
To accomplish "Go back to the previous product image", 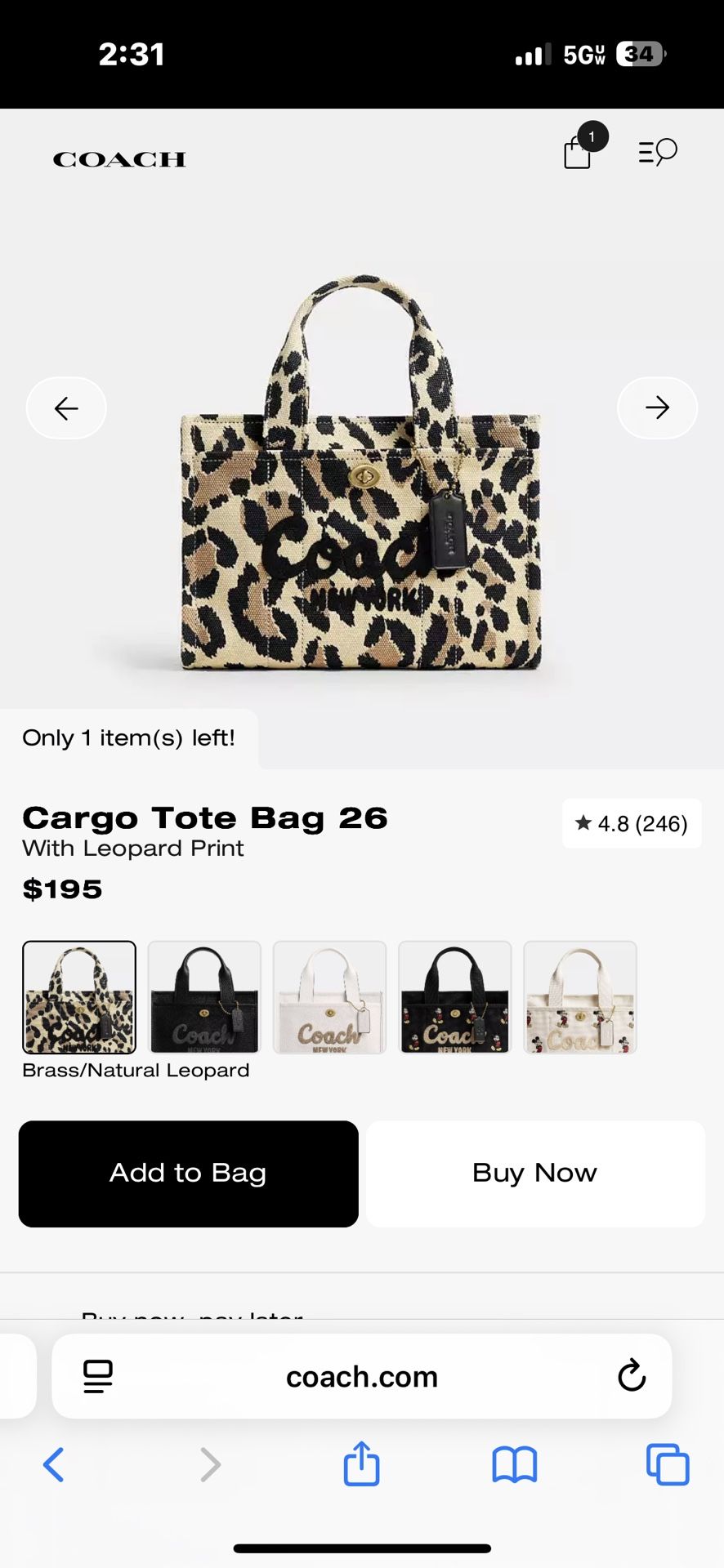I will (66, 408).
